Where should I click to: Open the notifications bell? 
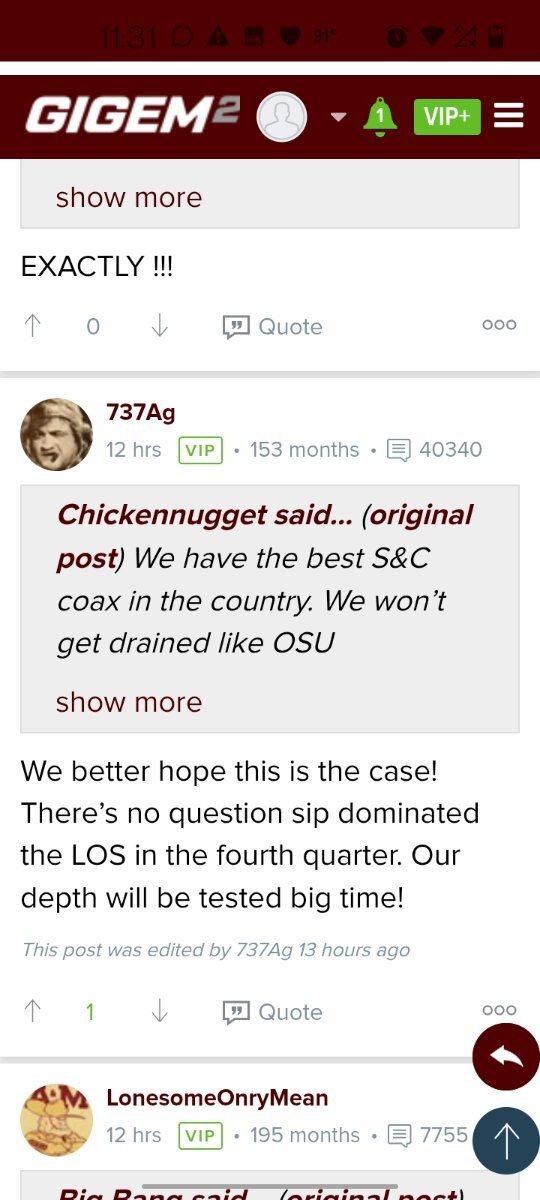pos(380,117)
